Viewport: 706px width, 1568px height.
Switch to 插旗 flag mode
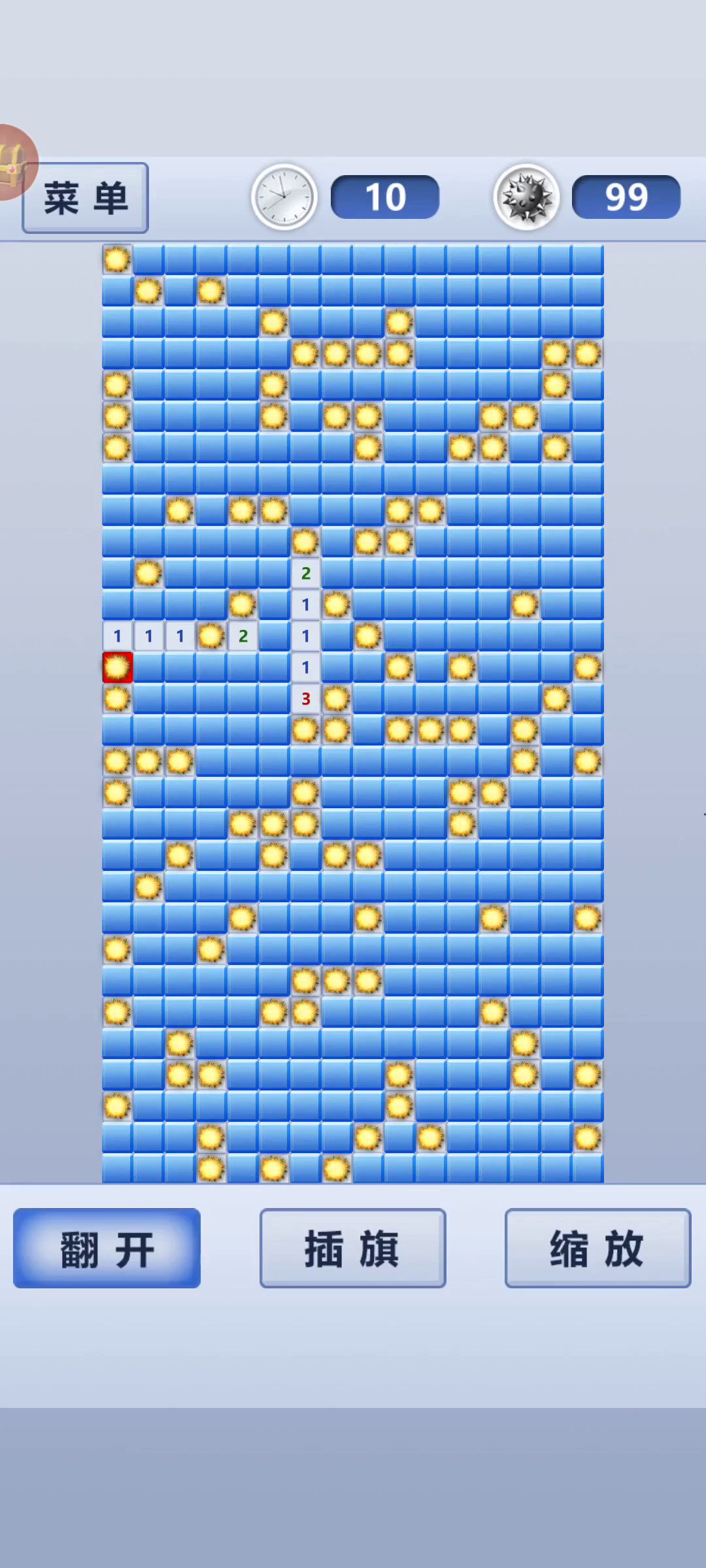pyautogui.click(x=352, y=1249)
